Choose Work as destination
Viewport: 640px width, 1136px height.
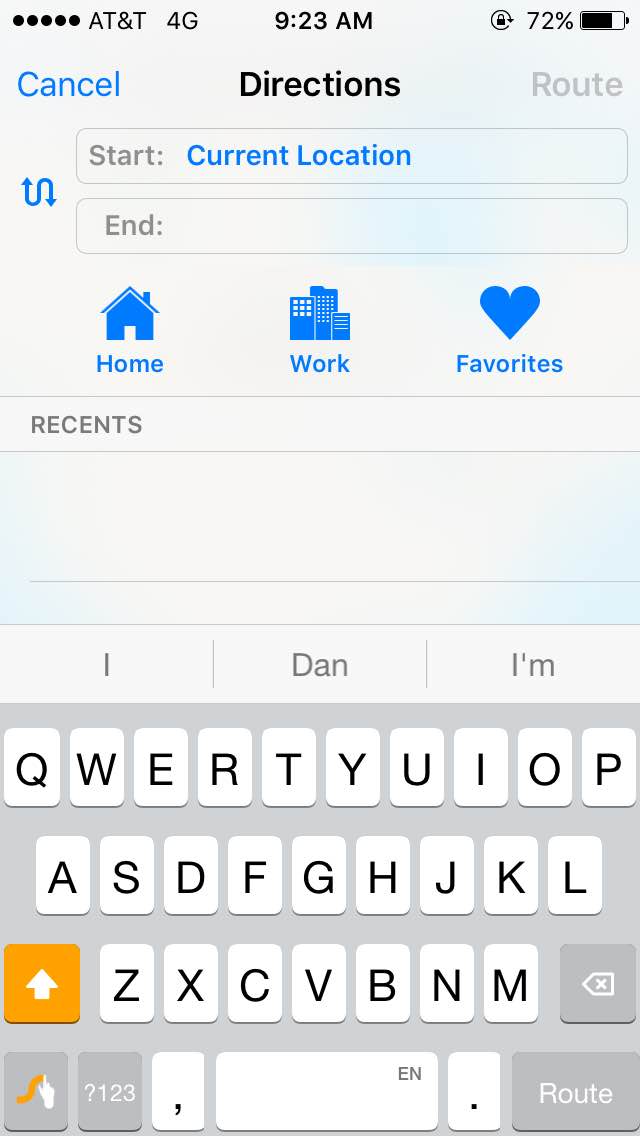click(x=320, y=332)
